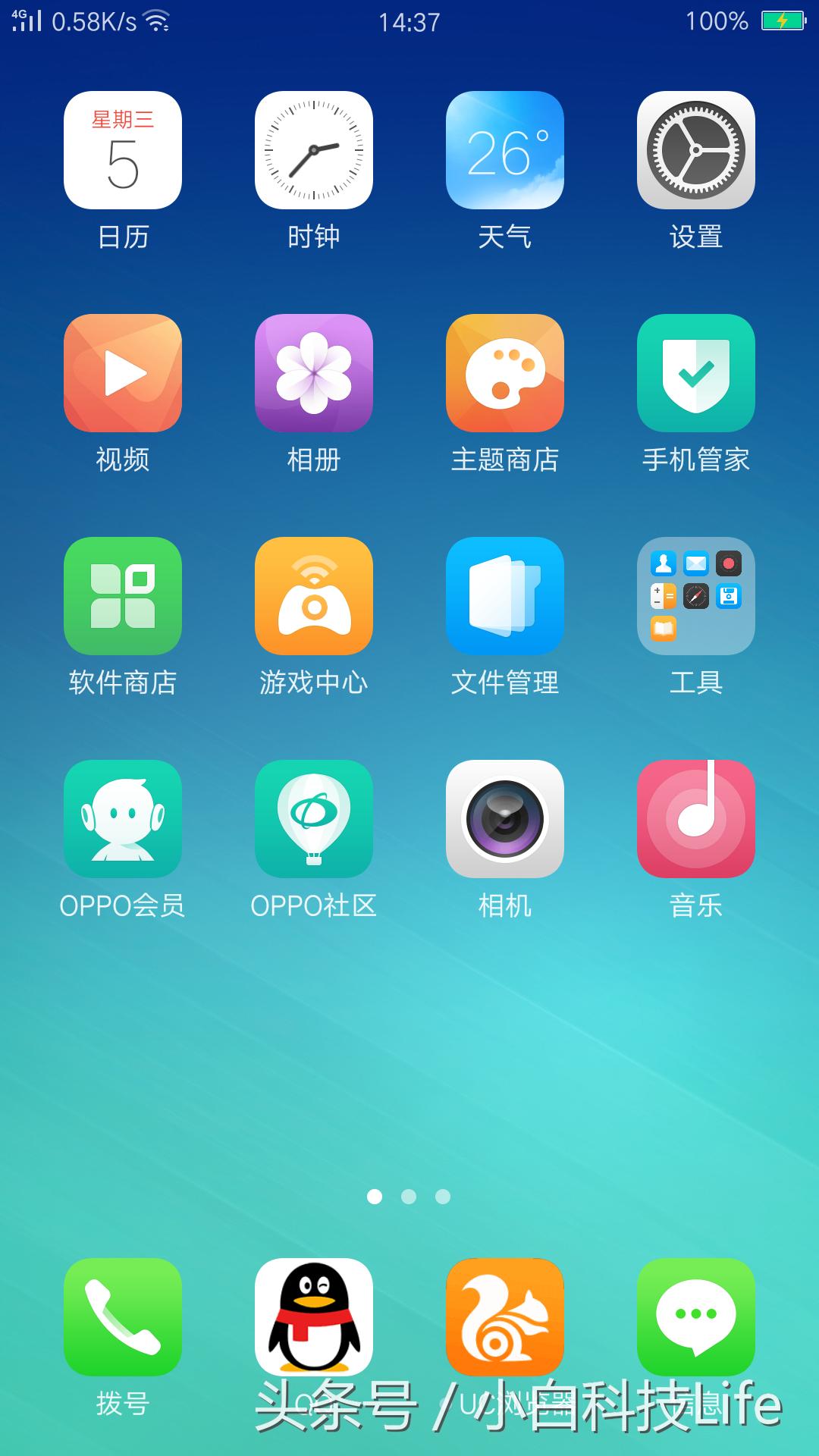Screen dimensions: 819x1456
Task: Launch the 视频 (Video) player
Action: [122, 372]
